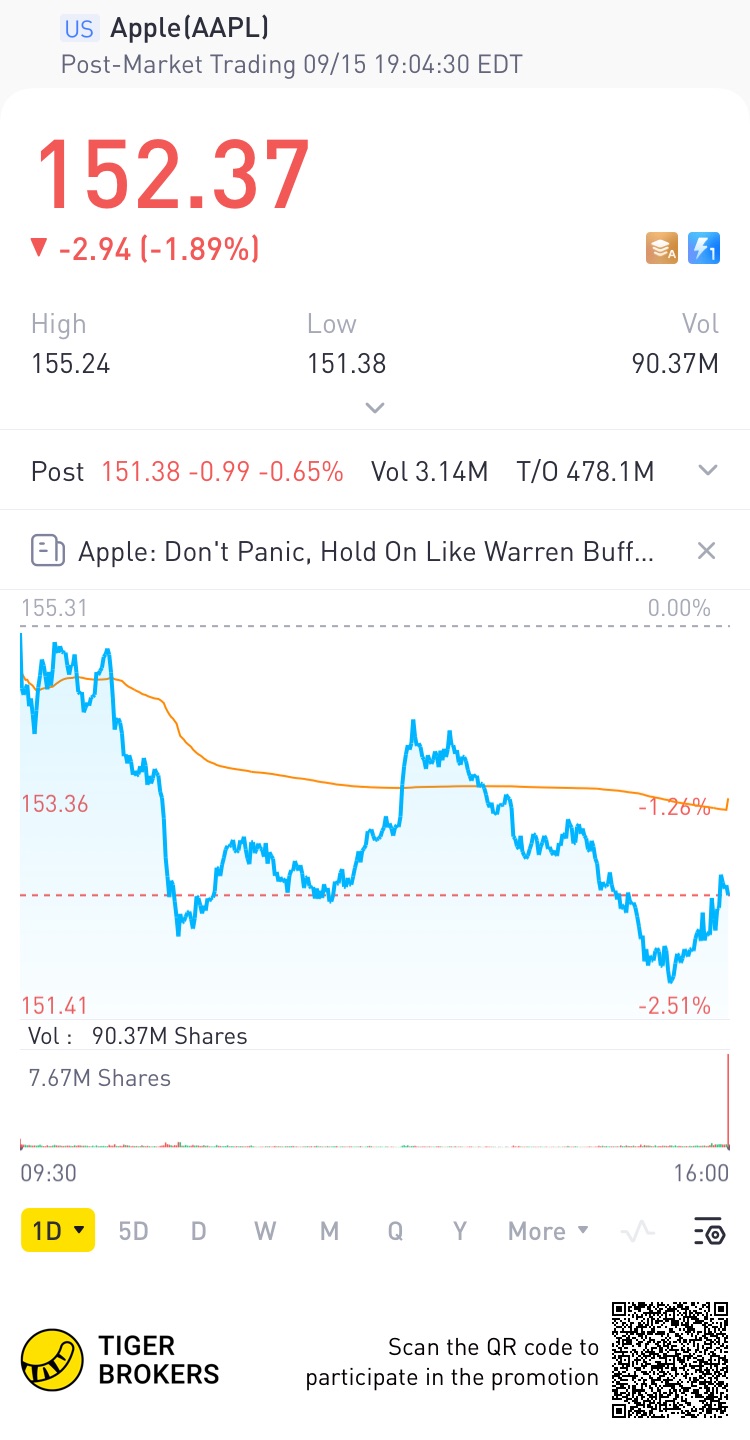Open the Apple Don't Panic news headline
This screenshot has height=1440, width=750.
tap(365, 551)
